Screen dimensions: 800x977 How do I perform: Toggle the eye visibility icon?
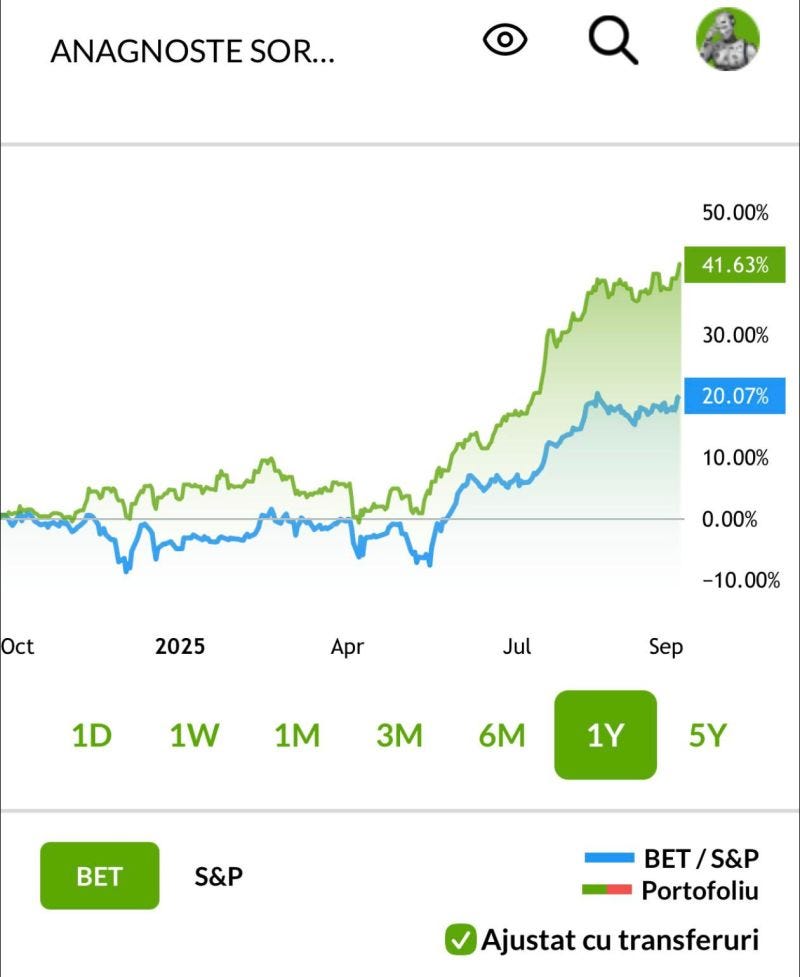click(x=505, y=41)
